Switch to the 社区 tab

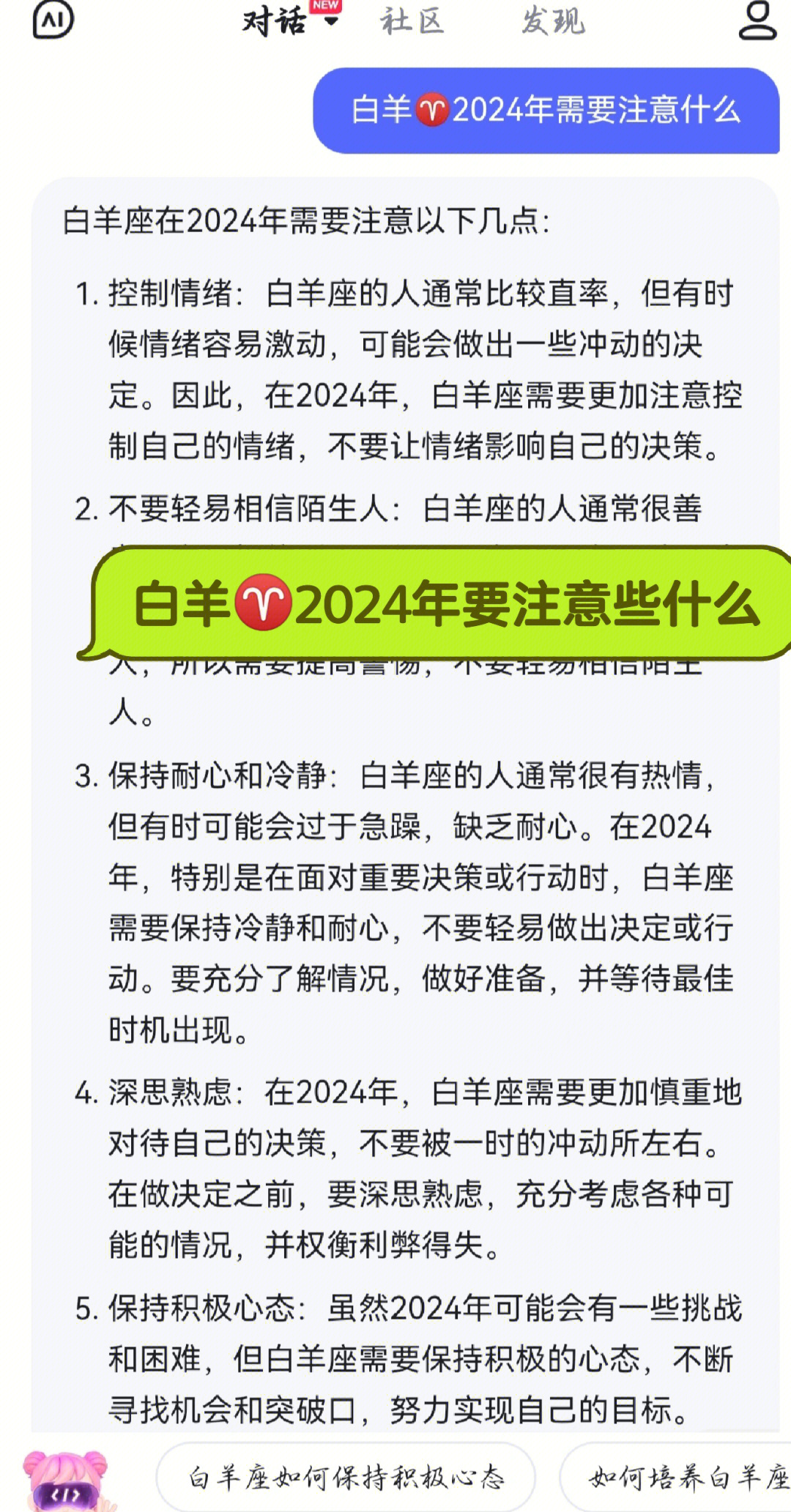click(412, 21)
